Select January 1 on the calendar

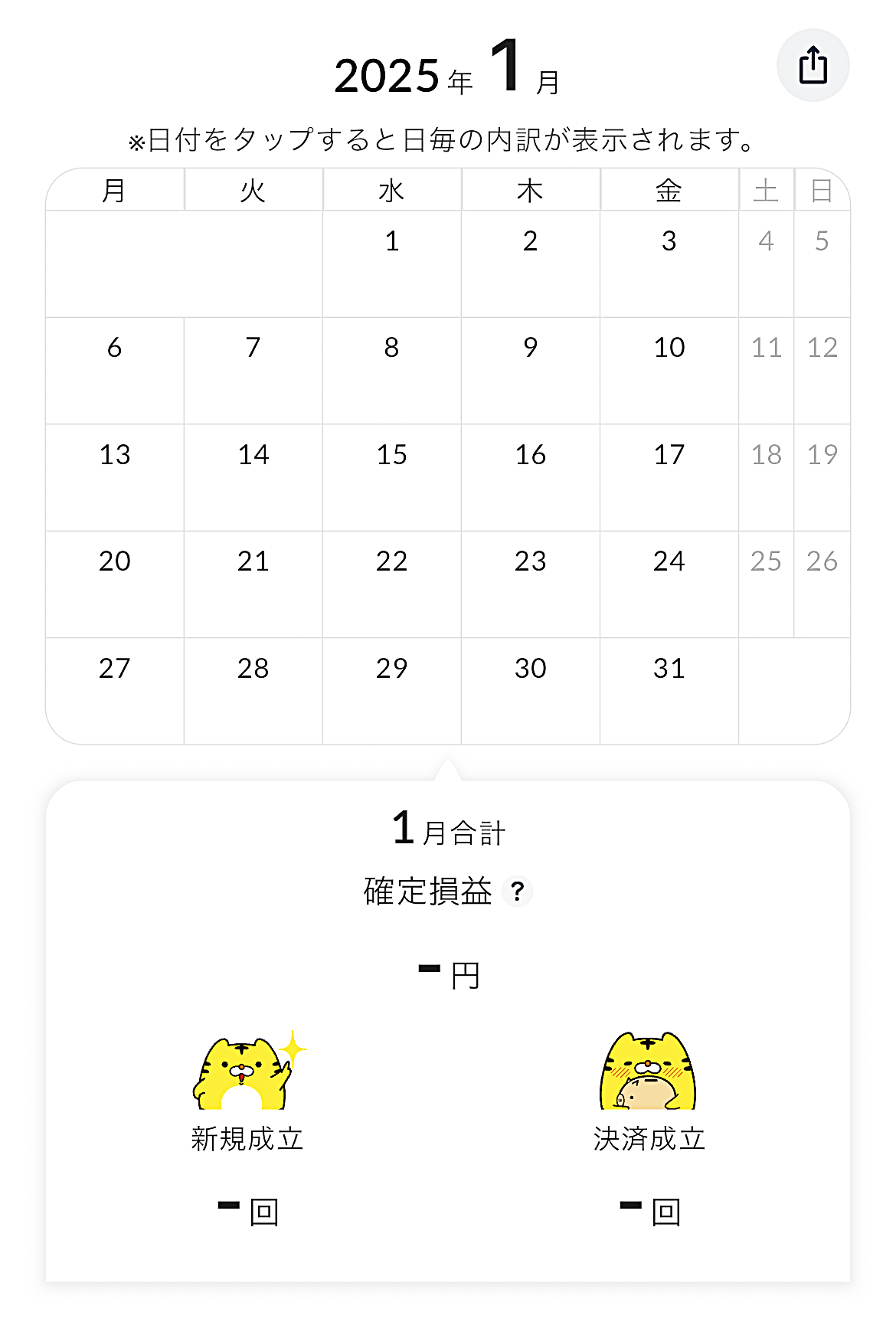(391, 262)
